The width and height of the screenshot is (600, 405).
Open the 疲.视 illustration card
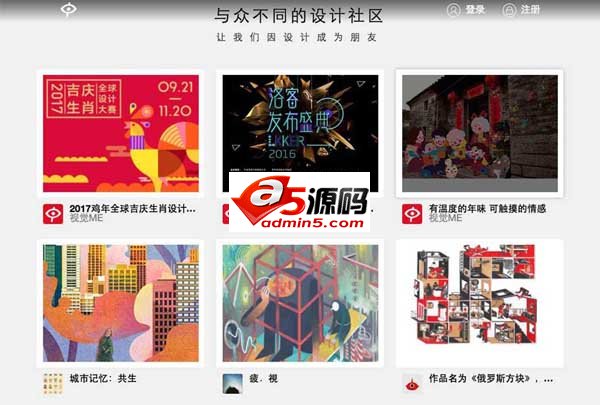(300, 302)
